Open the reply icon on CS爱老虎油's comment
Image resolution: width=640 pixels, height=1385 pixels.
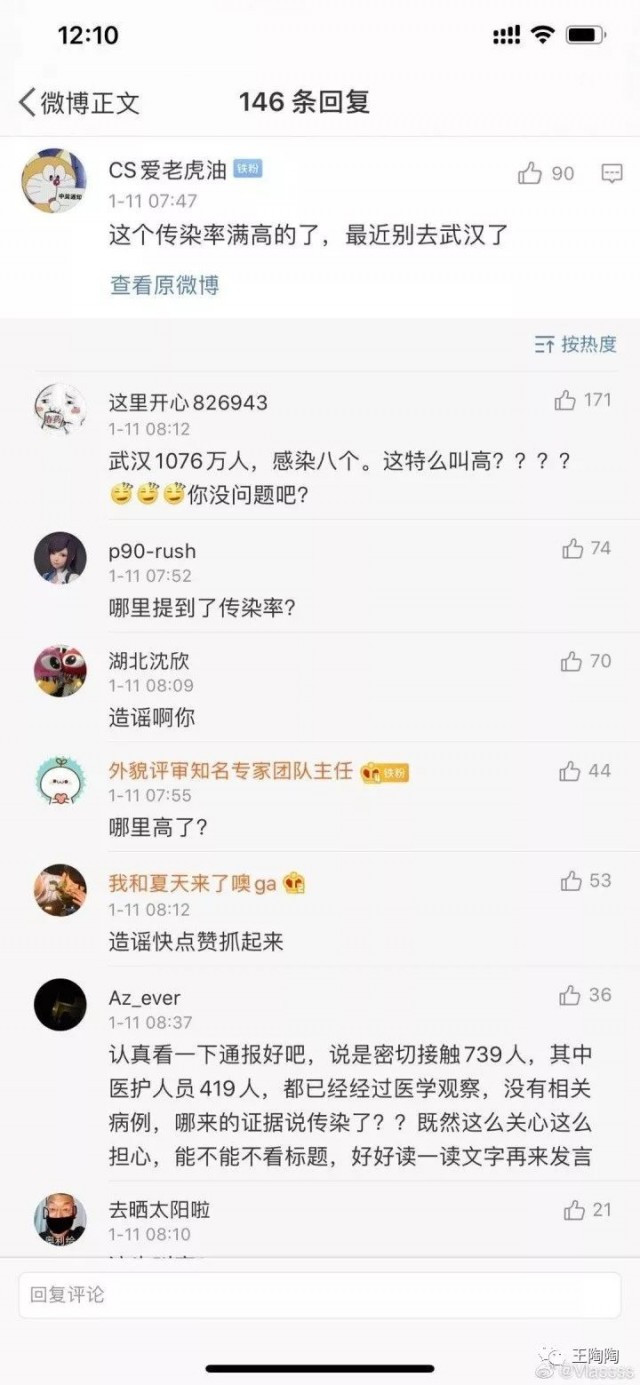click(612, 174)
